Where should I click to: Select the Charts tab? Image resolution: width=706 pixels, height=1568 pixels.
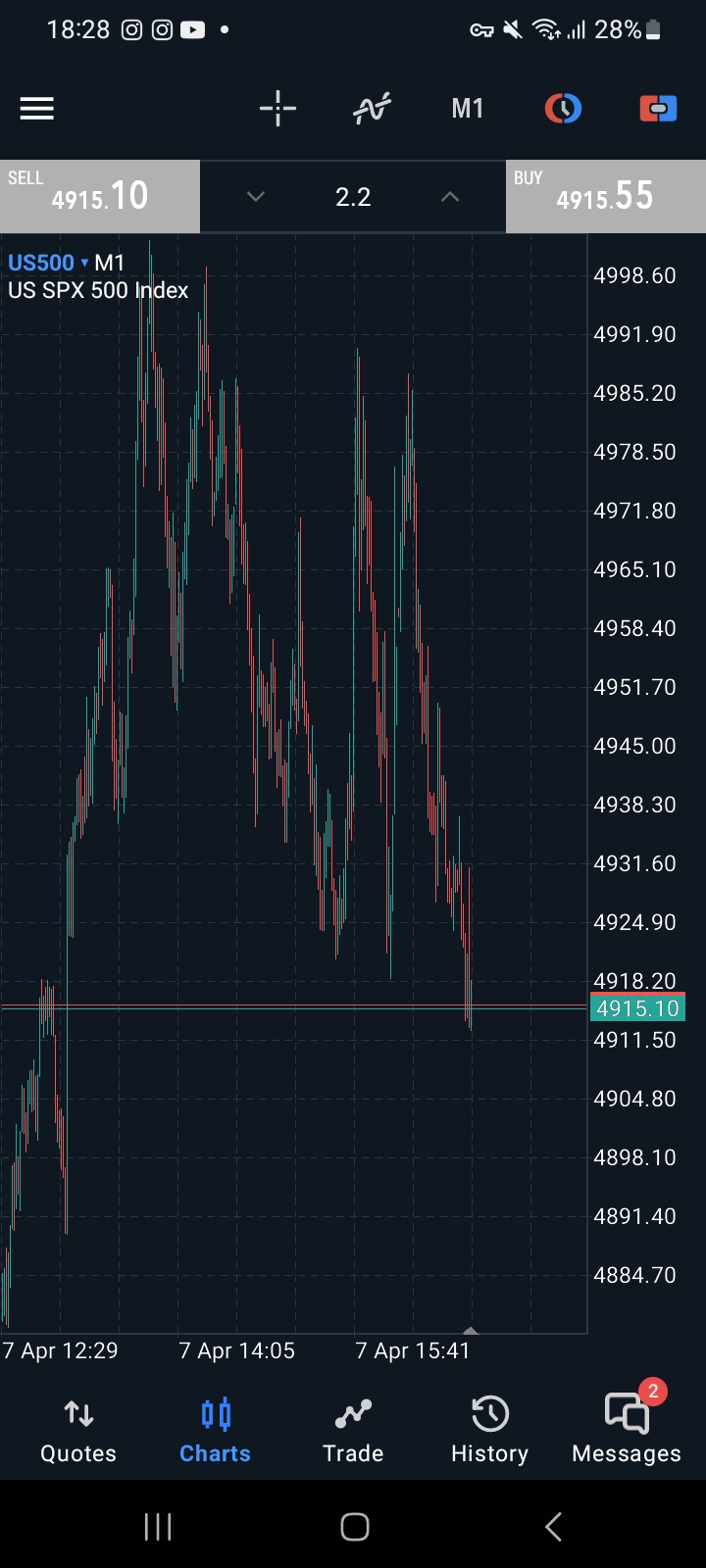tap(215, 1432)
